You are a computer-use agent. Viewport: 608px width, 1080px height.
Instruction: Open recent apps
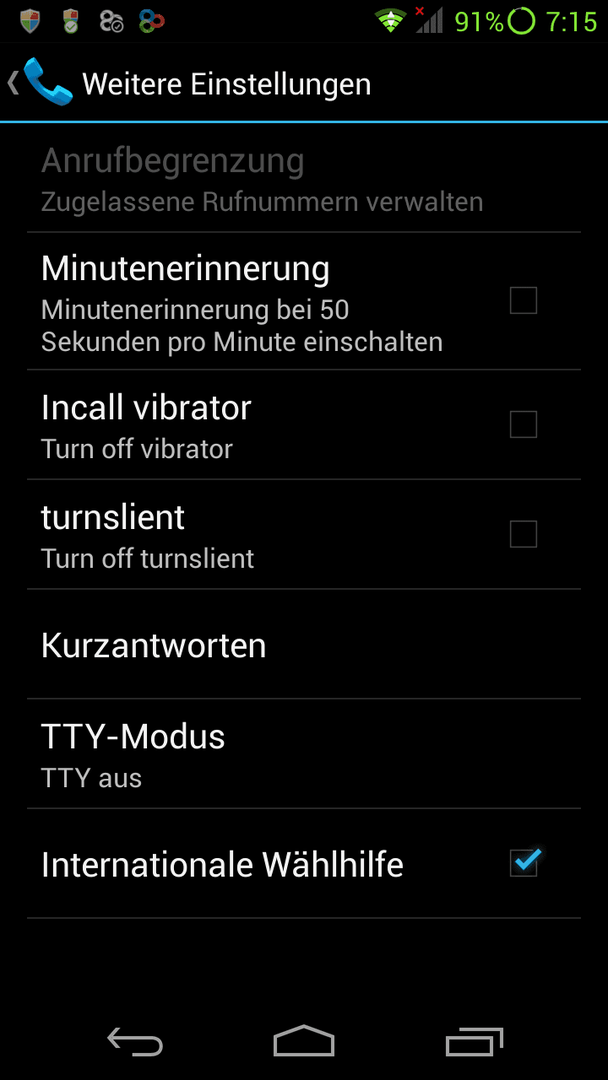[474, 1041]
